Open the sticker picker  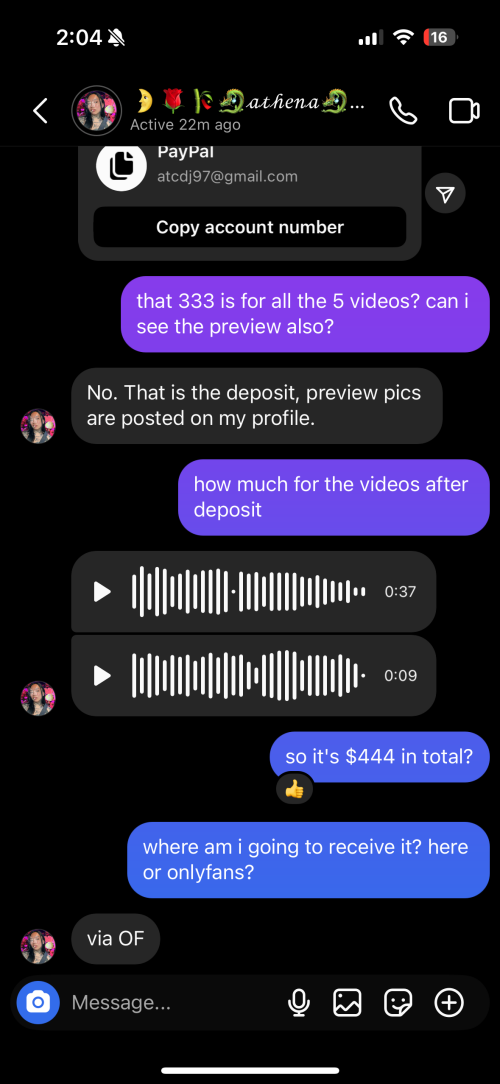click(x=398, y=1002)
